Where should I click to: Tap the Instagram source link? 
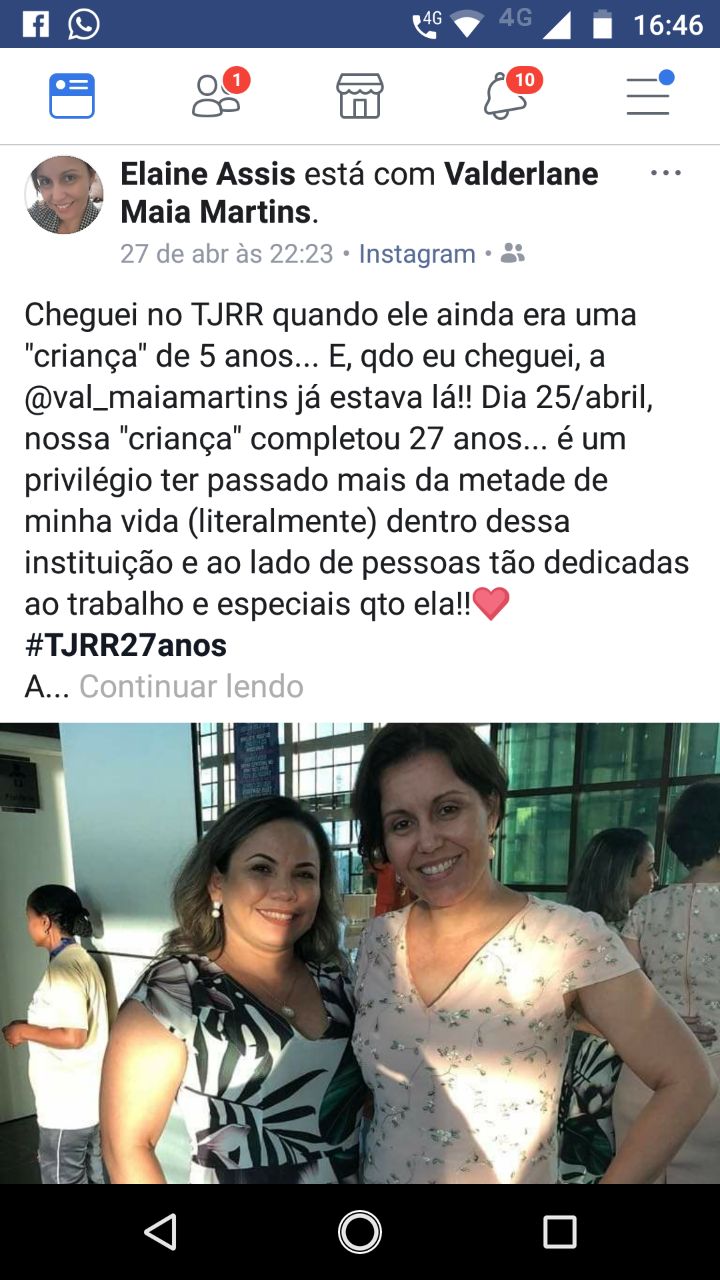tap(417, 254)
